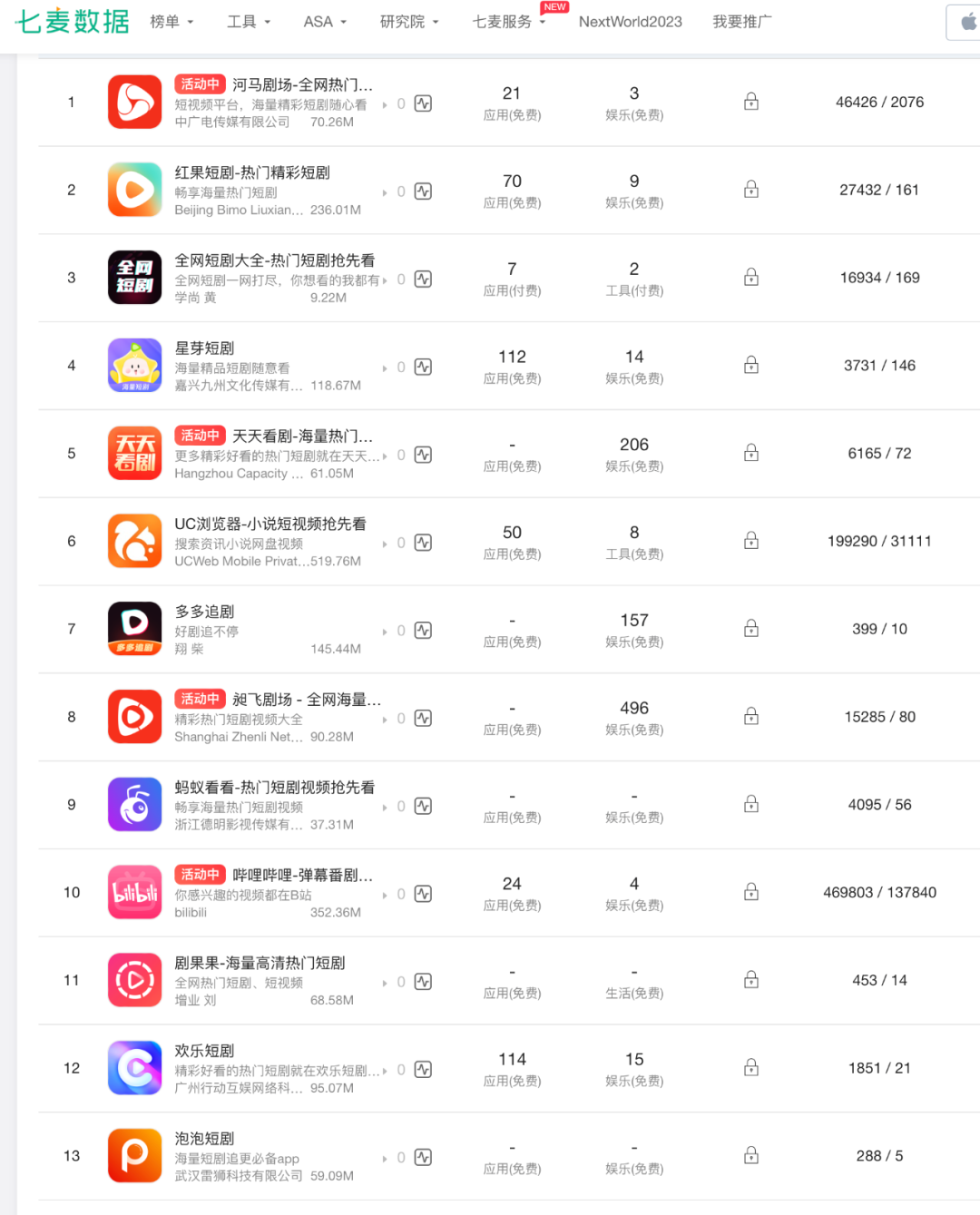Viewport: 980px width, 1215px height.
Task: Select the UC浏览器 squirrel app icon
Action: click(134, 541)
